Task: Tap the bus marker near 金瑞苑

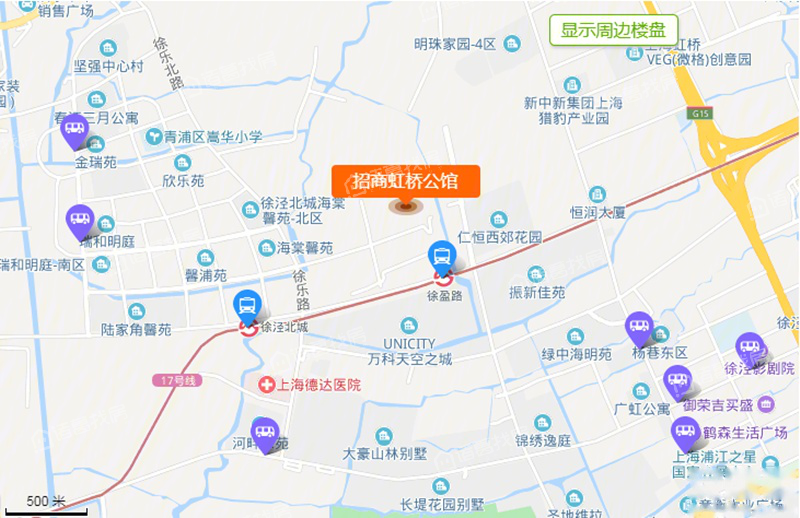Action: [75, 129]
